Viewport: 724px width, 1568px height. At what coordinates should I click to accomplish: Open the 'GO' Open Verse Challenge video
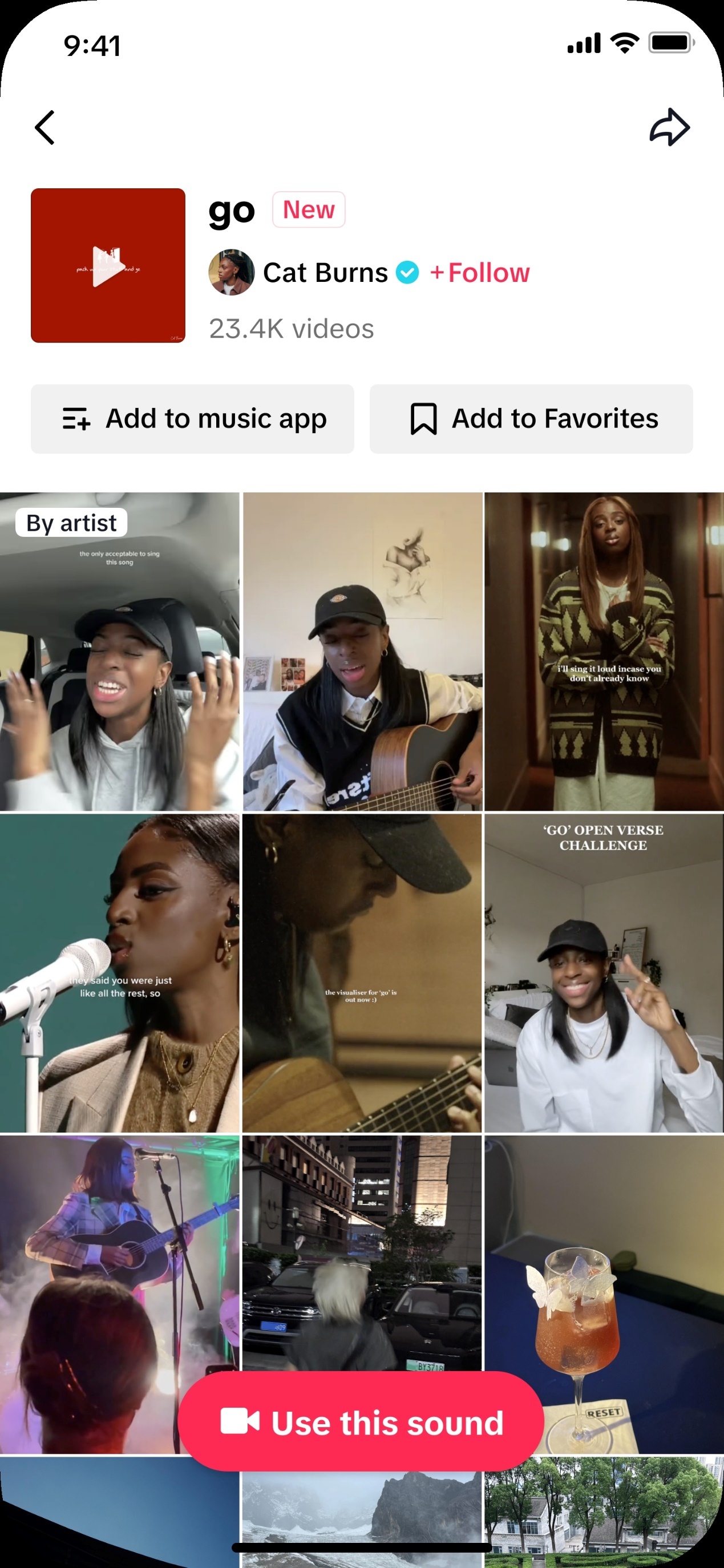[604, 973]
